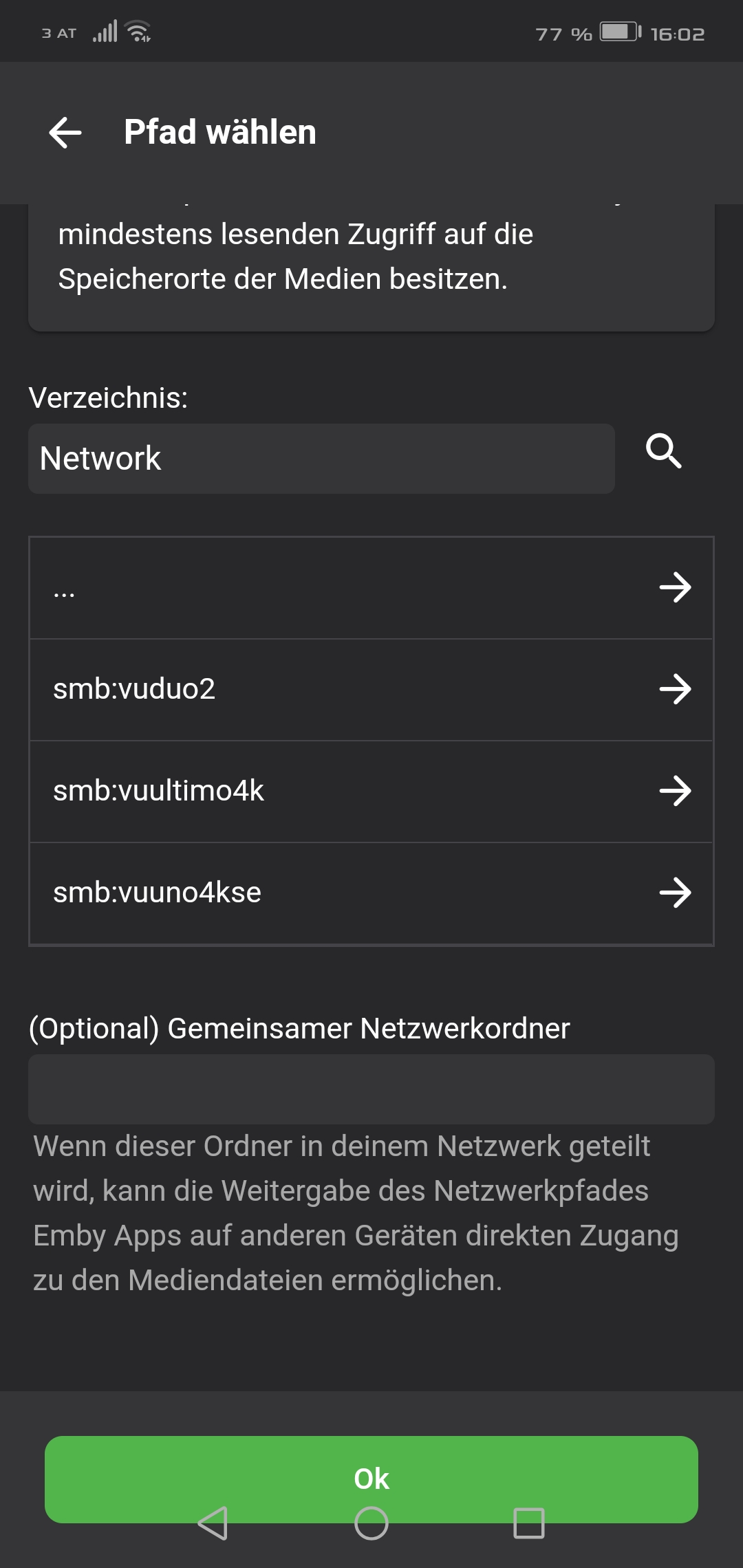
Task: Tap the system home button
Action: click(x=371, y=1523)
